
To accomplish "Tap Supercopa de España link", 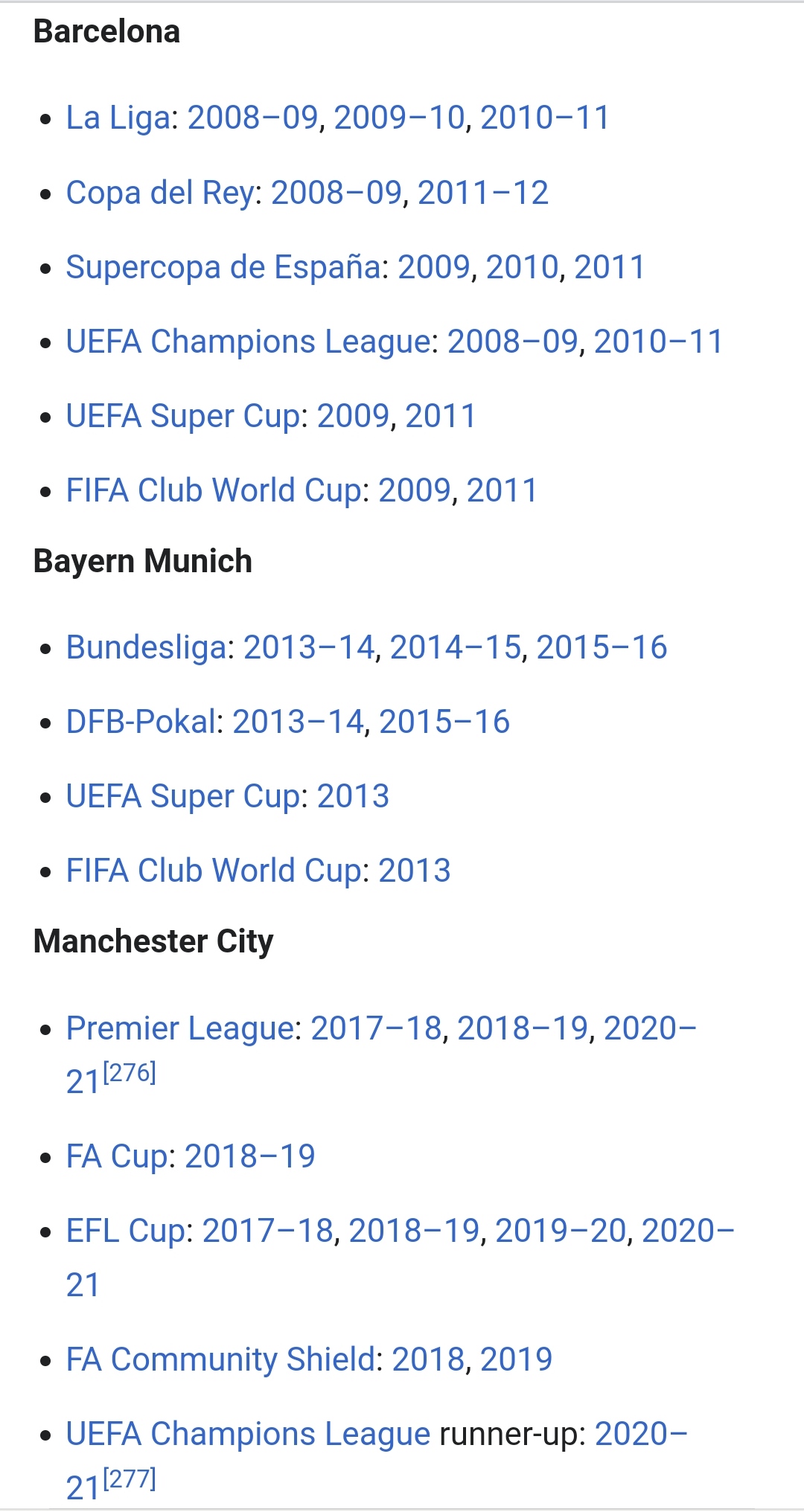I will click(x=223, y=267).
